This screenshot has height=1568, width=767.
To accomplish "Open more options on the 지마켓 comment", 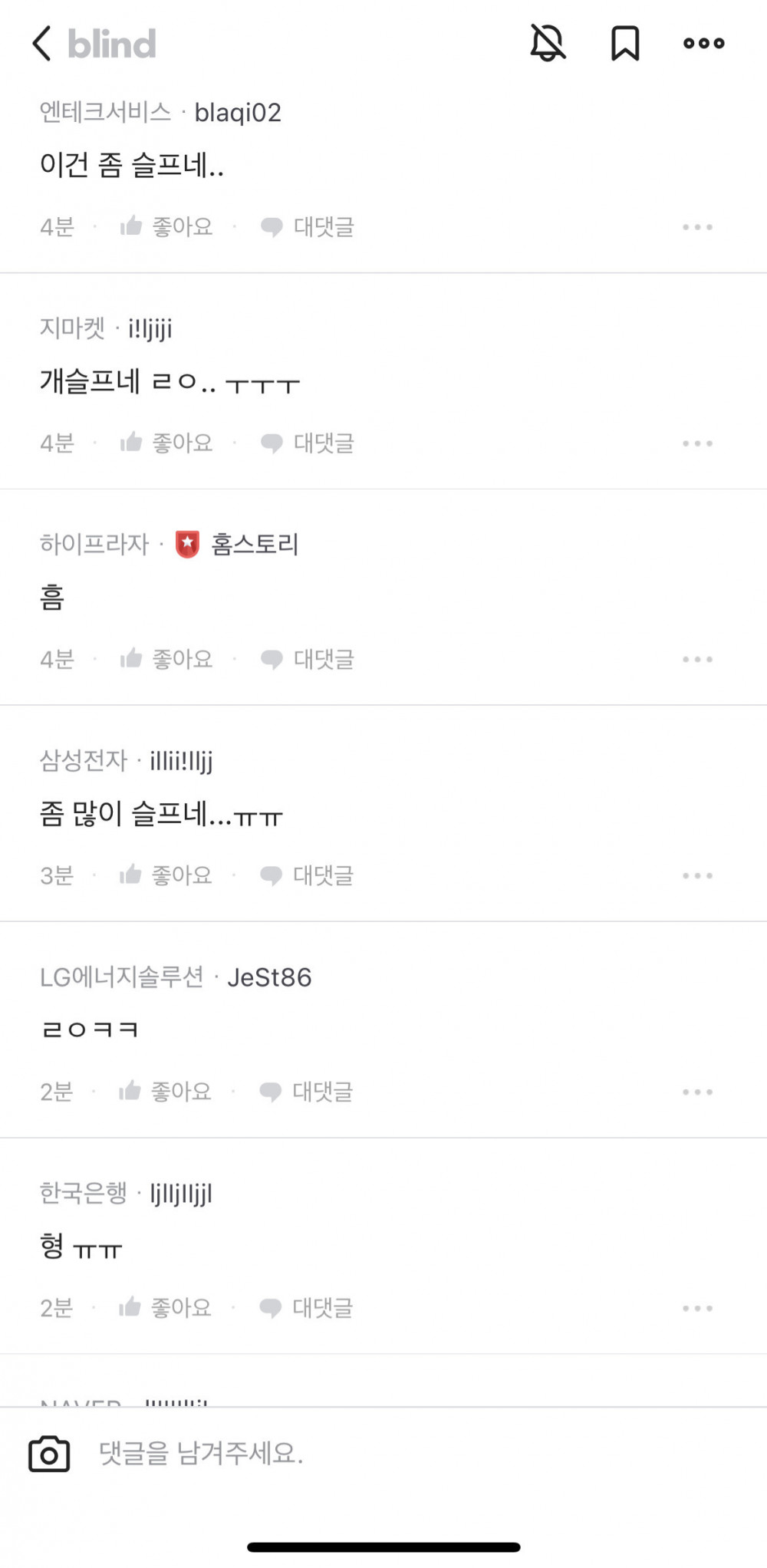I will [697, 443].
